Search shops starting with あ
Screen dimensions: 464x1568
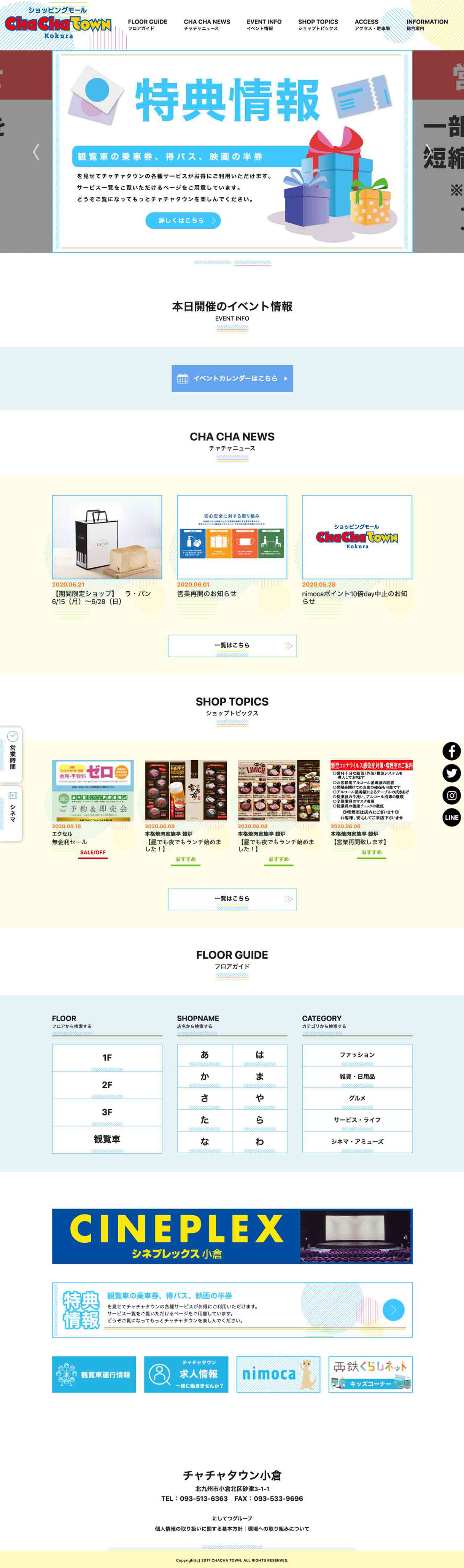coord(204,1055)
